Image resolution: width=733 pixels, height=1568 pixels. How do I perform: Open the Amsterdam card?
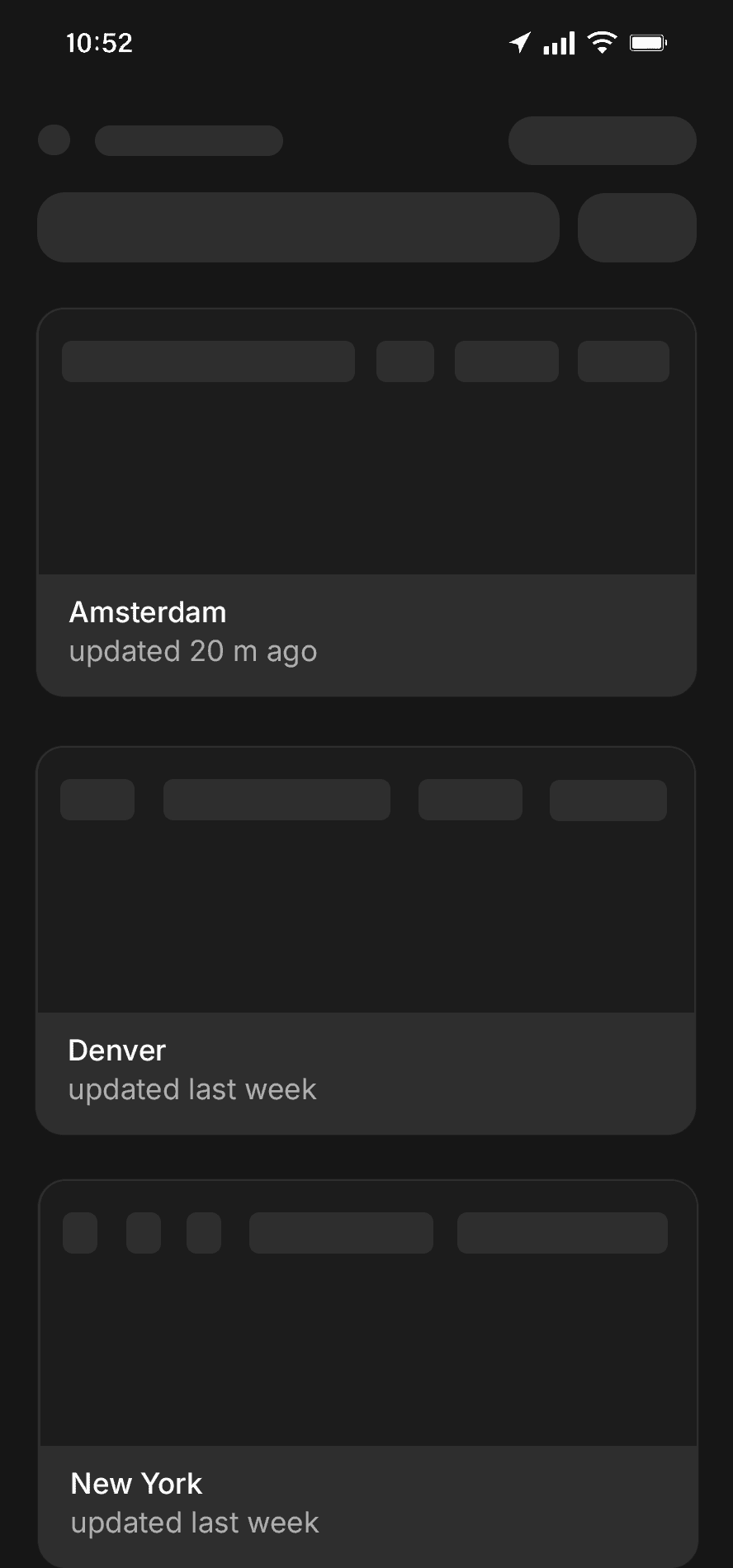pos(366,502)
